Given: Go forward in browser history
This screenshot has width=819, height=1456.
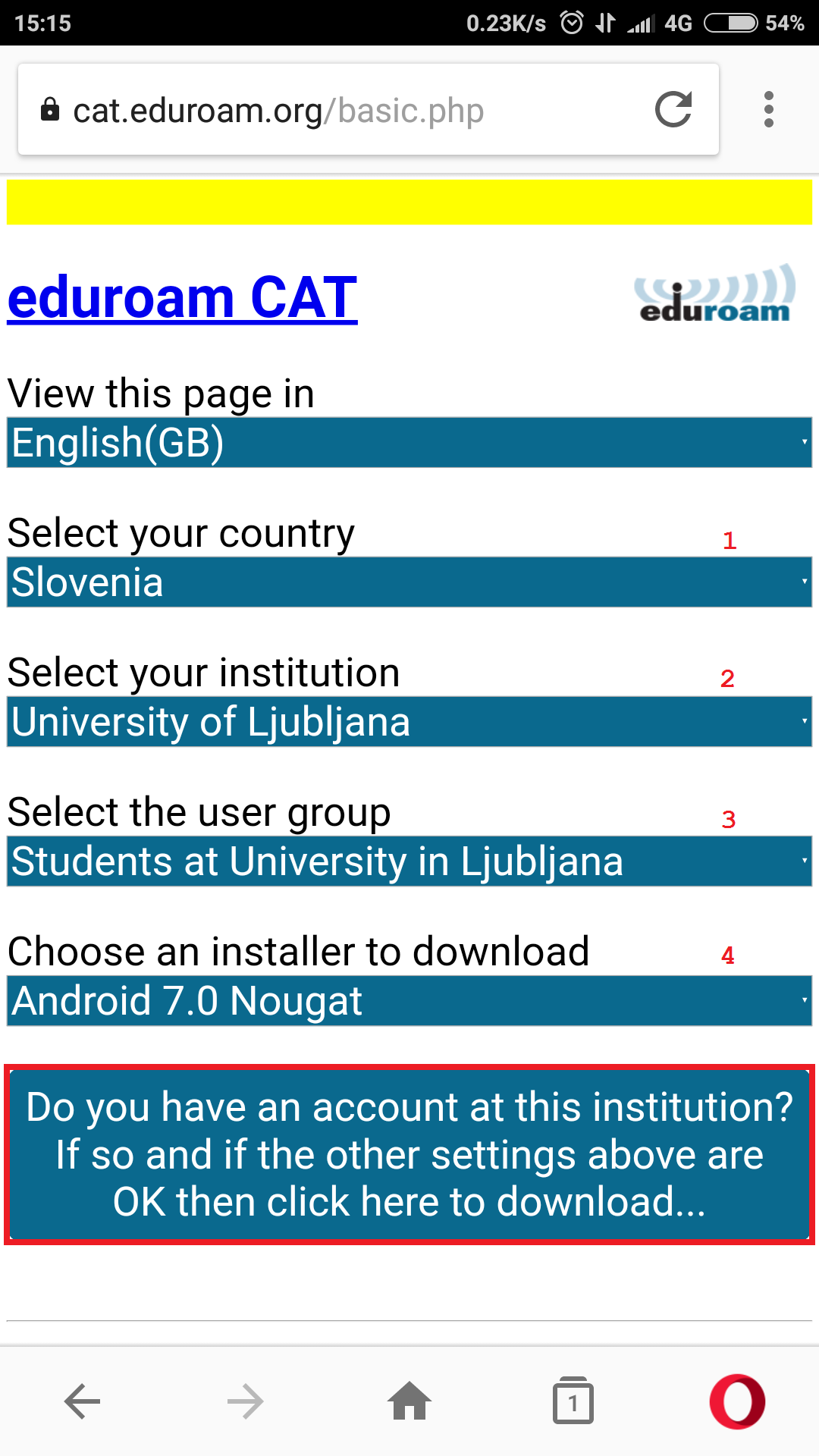Looking at the screenshot, I should point(246,1401).
